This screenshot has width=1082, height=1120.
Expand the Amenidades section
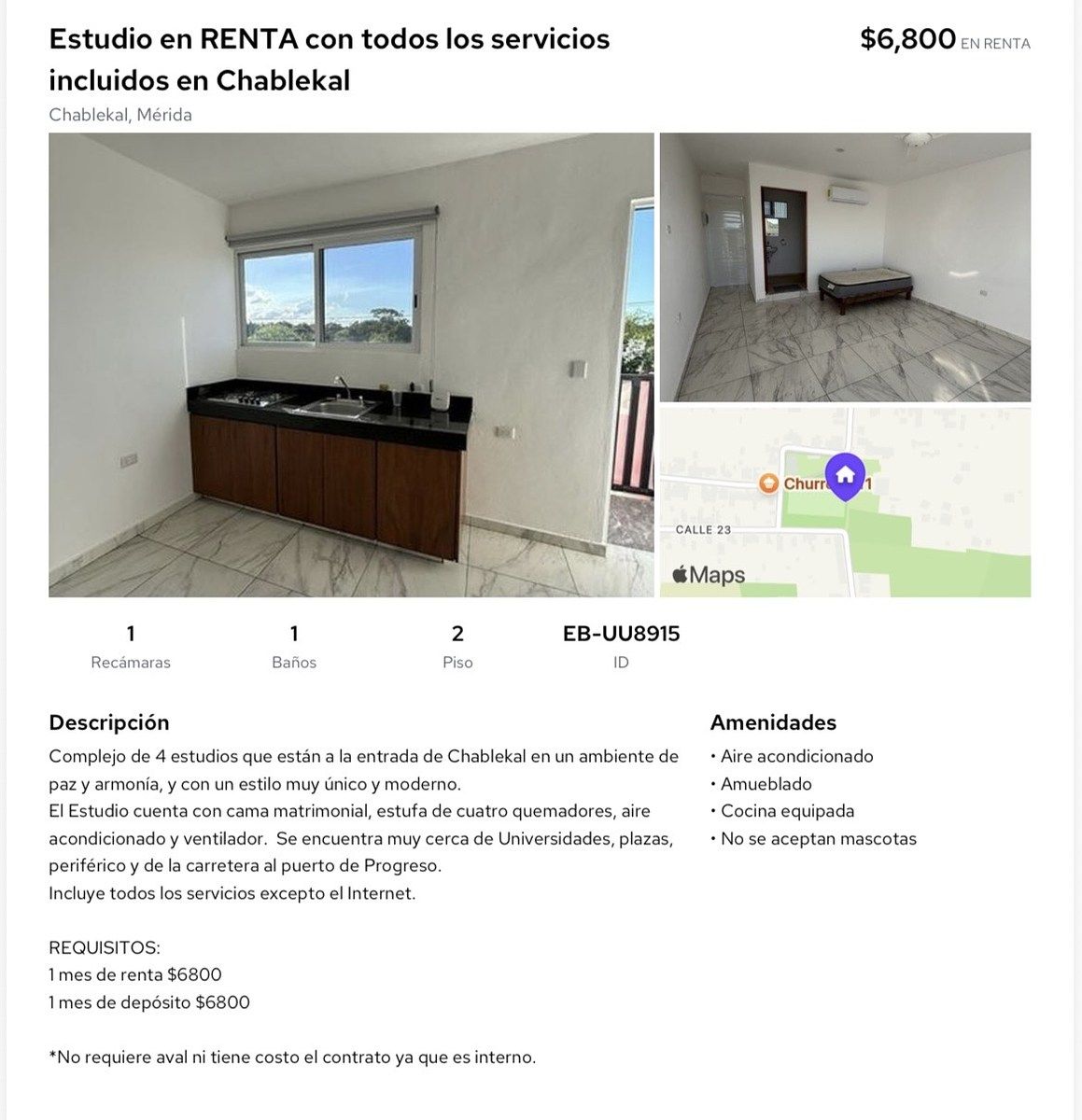[774, 721]
